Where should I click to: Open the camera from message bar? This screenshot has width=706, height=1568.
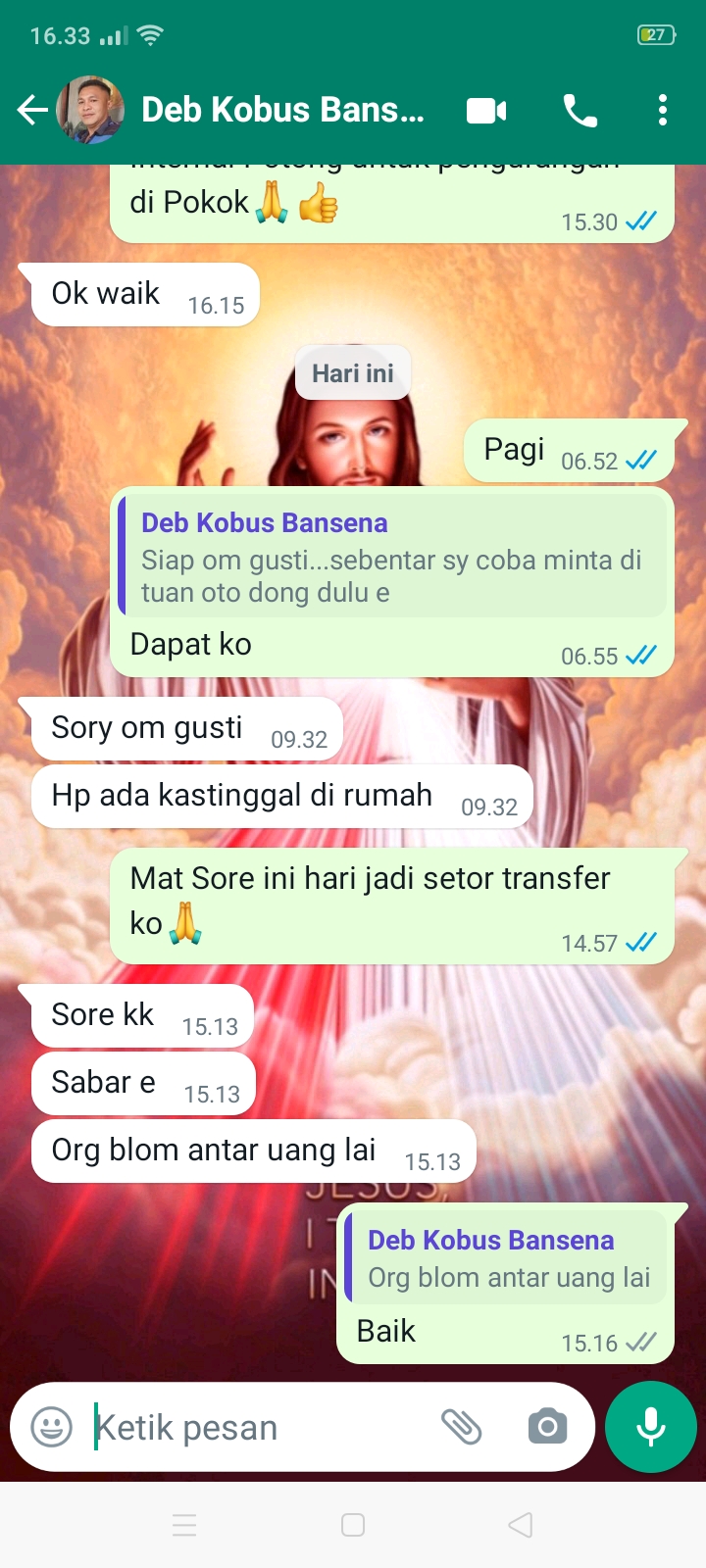pos(547,1427)
